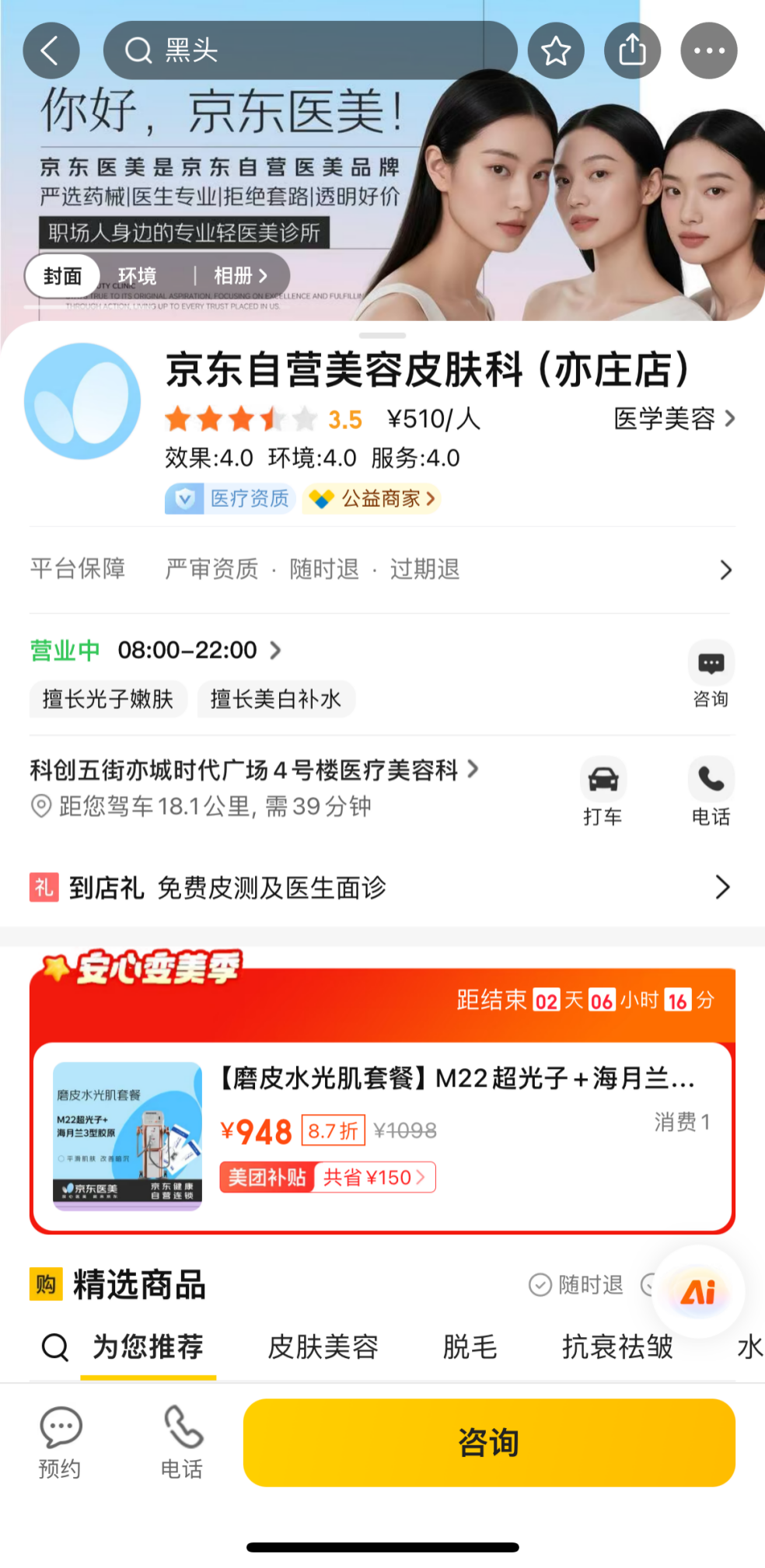The image size is (765, 1568).
Task: Expand the 平台保障 guarantee row
Action: point(381,569)
